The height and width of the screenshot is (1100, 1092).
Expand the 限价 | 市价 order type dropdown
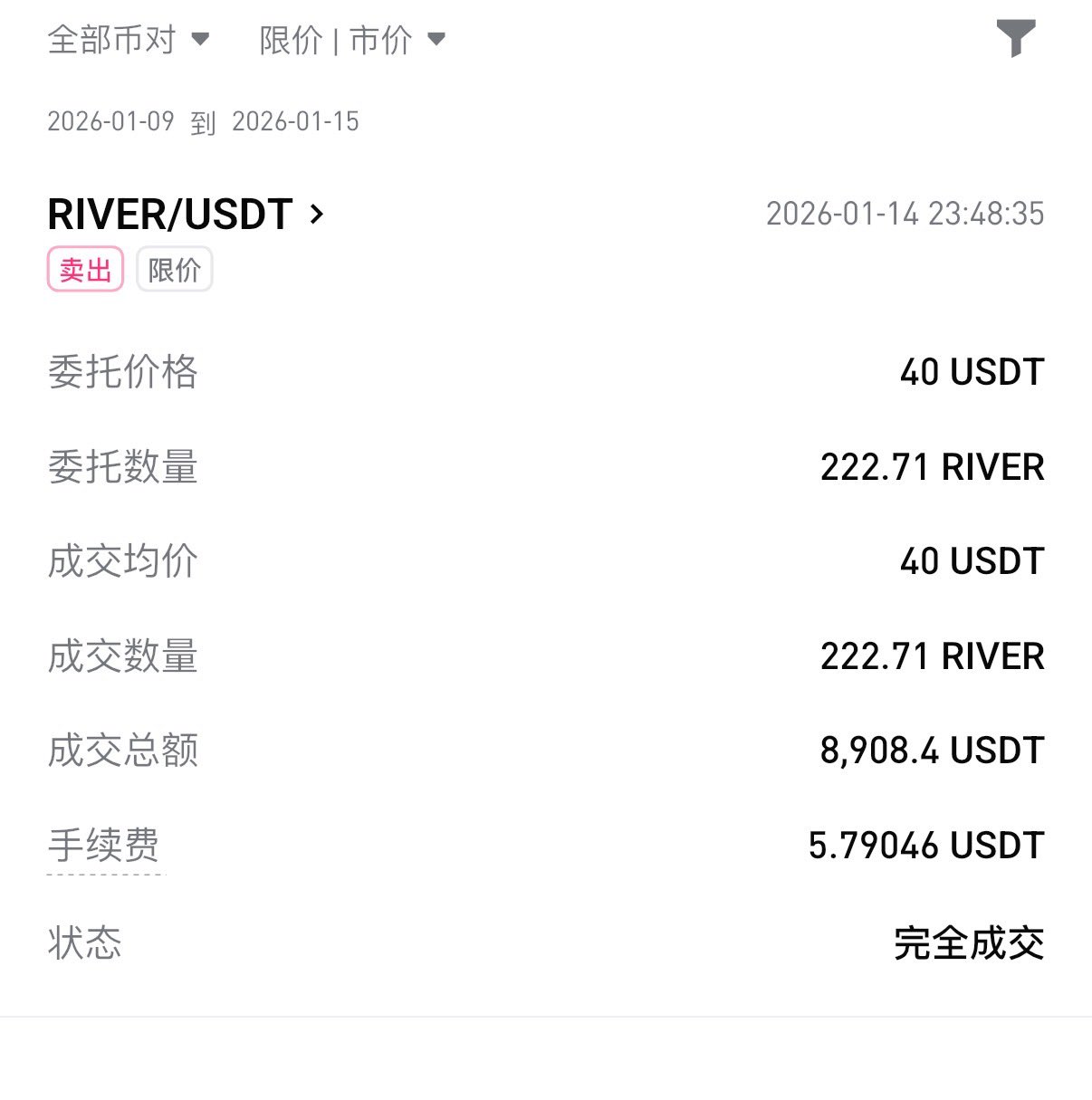tap(352, 40)
